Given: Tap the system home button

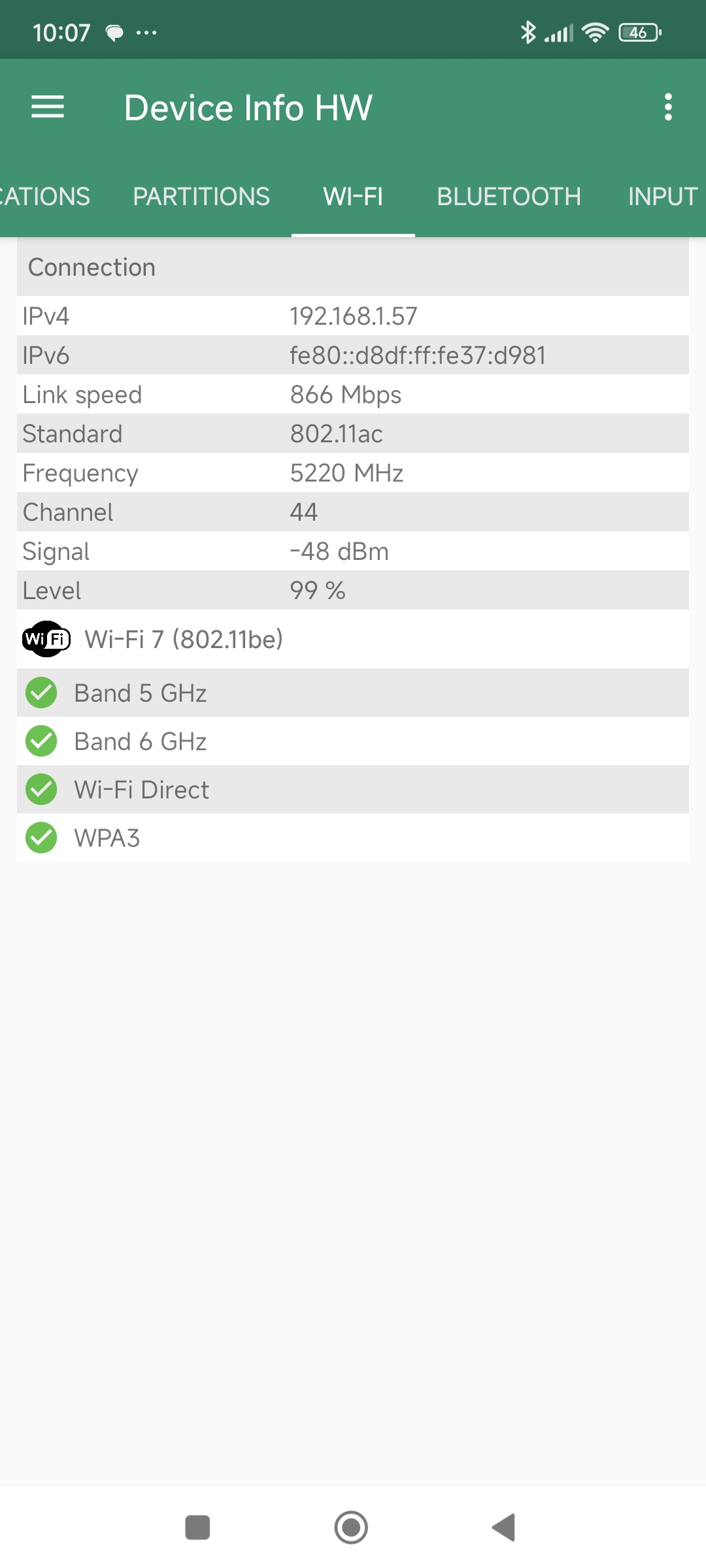Looking at the screenshot, I should coord(351,1527).
